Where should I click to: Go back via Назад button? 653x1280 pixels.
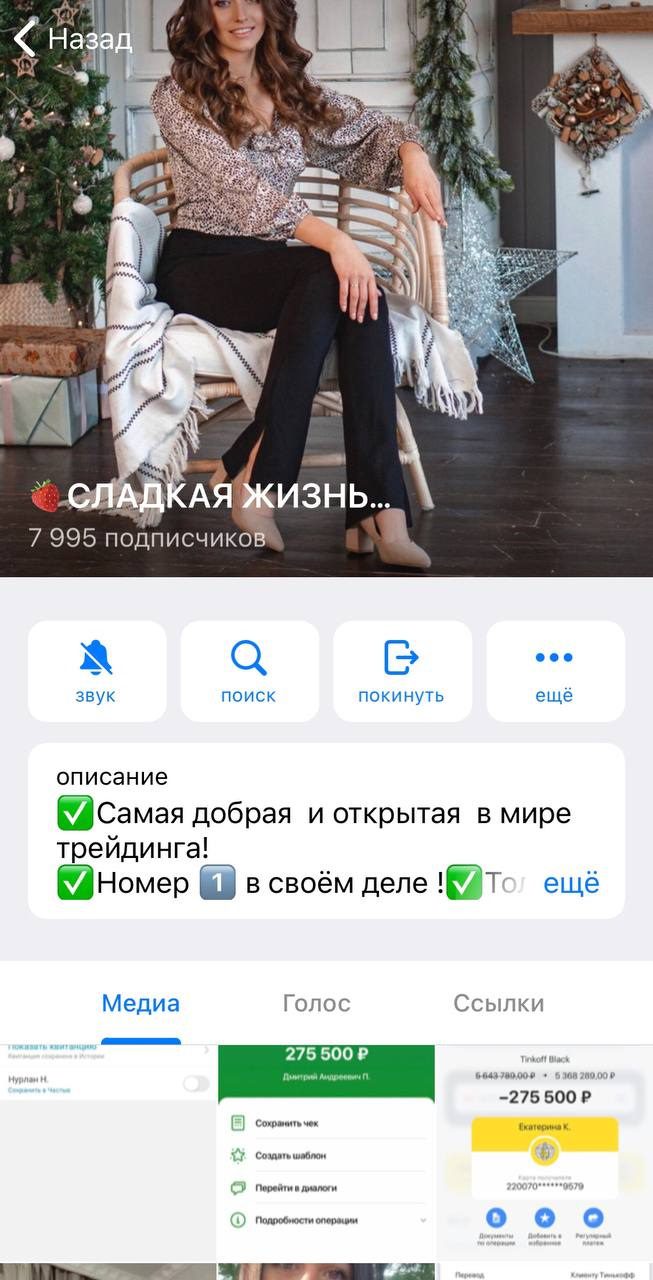(72, 39)
